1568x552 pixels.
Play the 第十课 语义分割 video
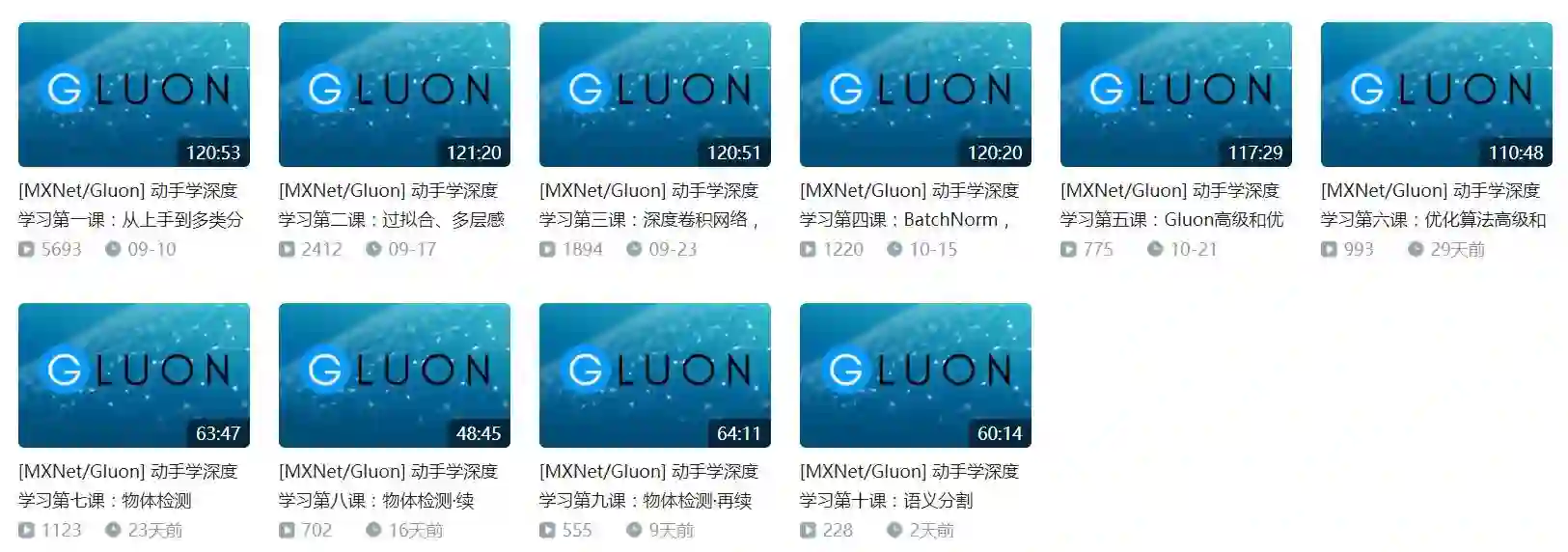(915, 375)
